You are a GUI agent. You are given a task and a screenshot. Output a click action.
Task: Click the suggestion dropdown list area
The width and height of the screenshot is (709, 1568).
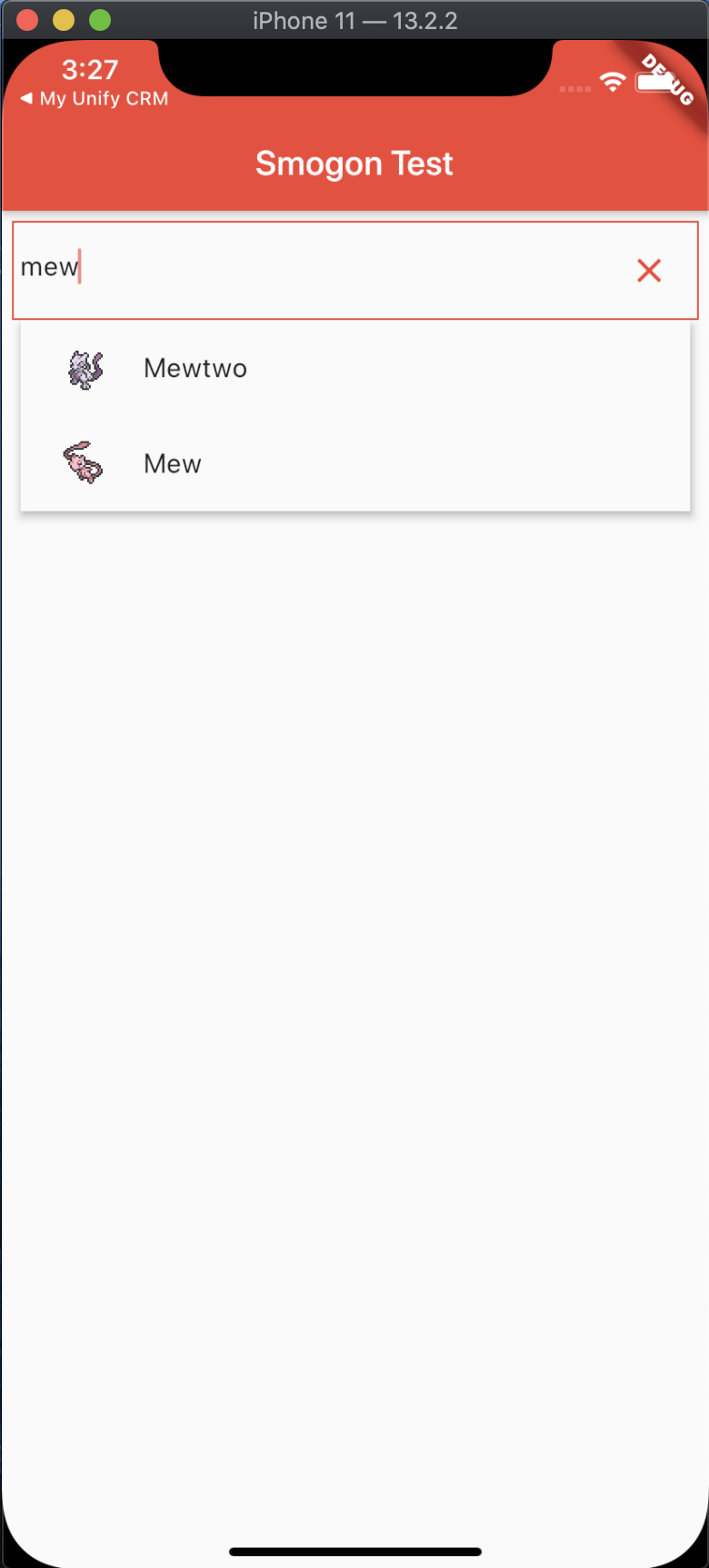tap(354, 416)
